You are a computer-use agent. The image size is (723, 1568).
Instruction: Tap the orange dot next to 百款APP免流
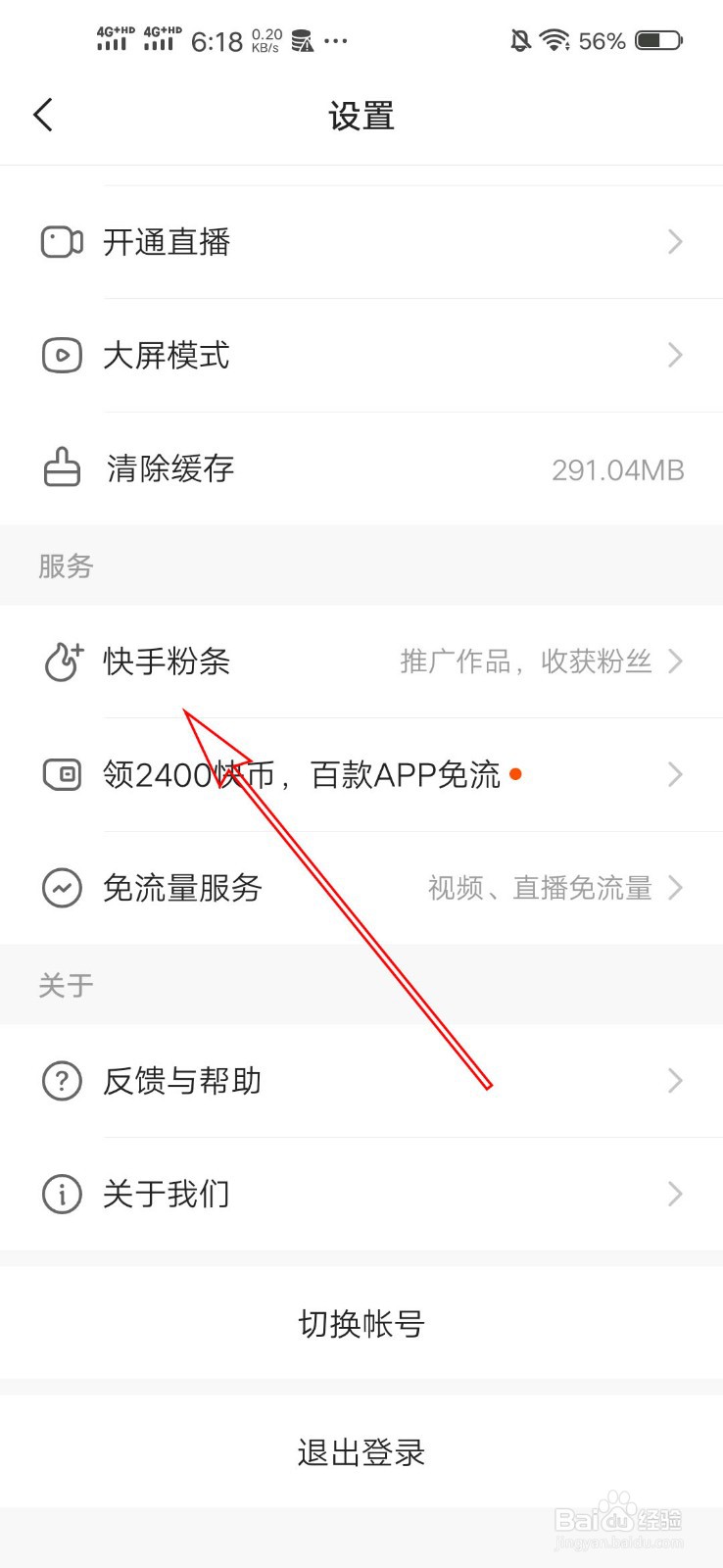[x=516, y=774]
